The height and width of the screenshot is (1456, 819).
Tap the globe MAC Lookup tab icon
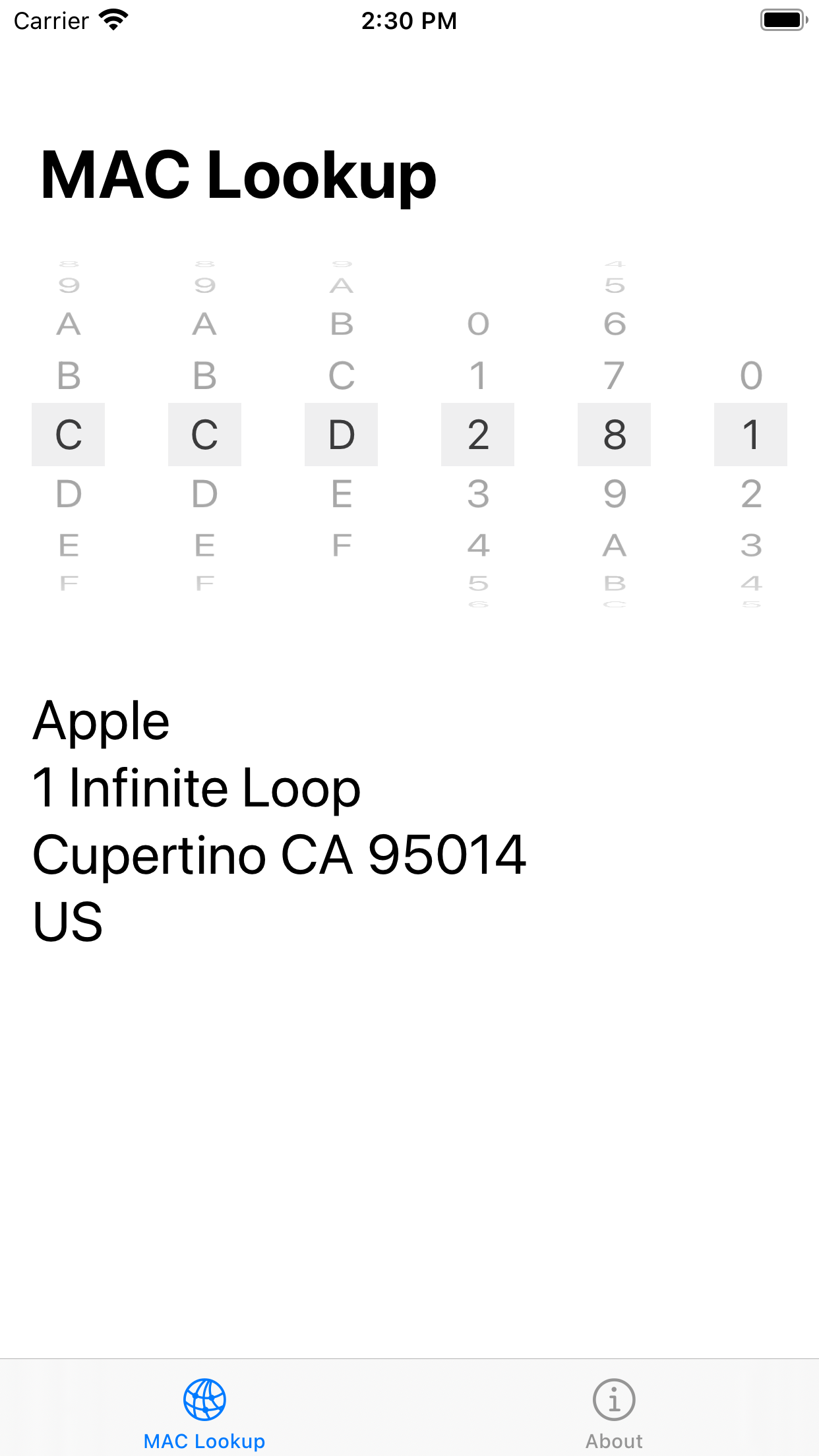click(205, 1398)
